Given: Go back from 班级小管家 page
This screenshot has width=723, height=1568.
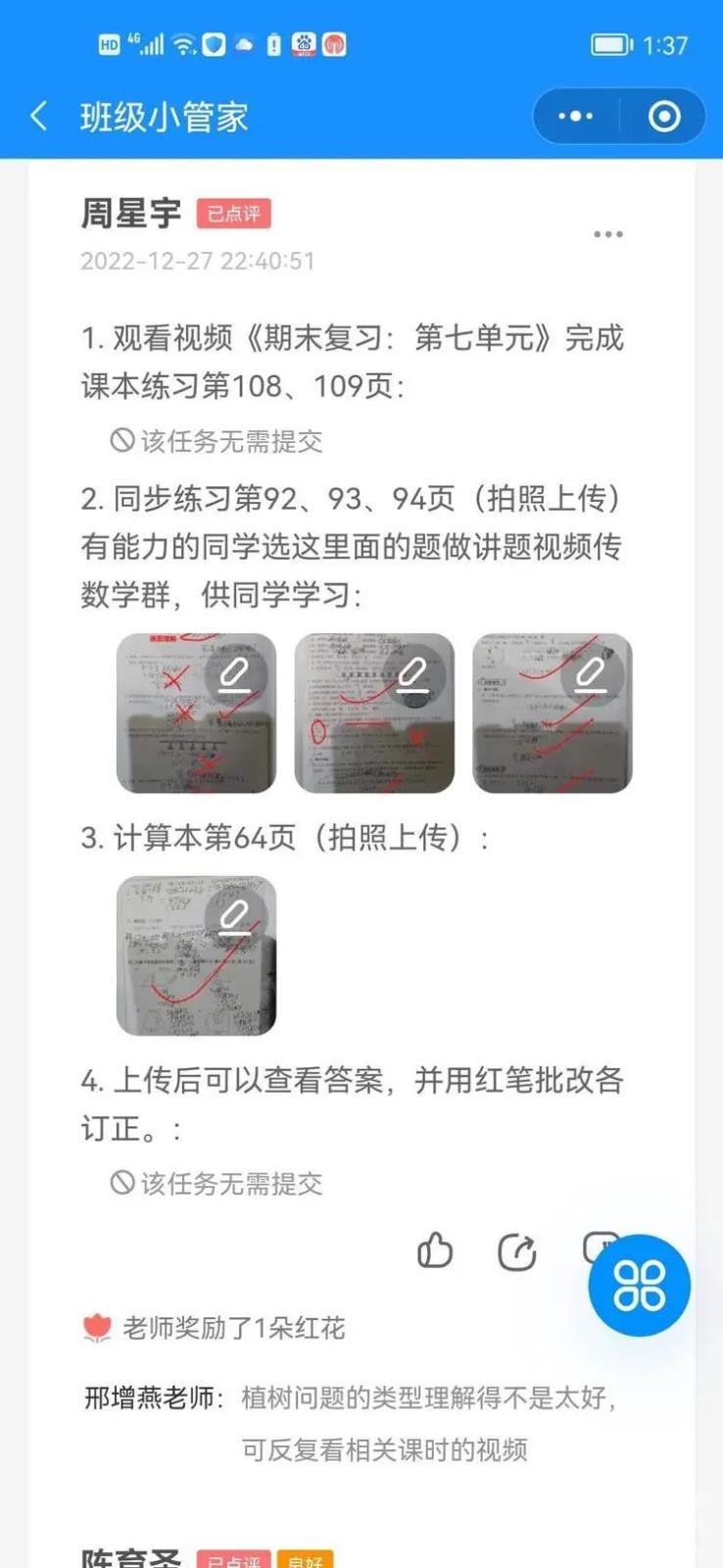Looking at the screenshot, I should 39,117.
